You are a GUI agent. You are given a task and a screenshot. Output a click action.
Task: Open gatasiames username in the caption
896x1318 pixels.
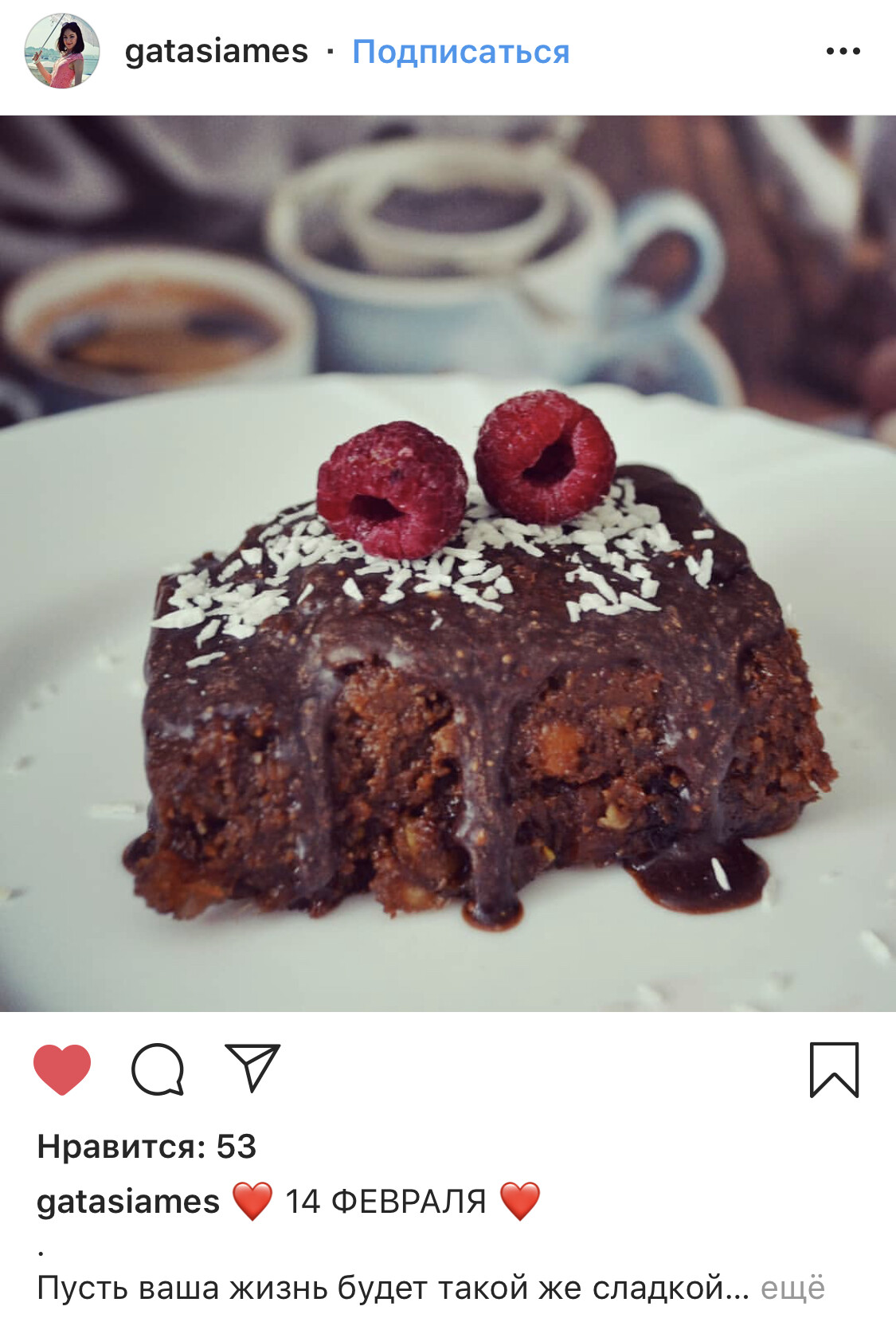tap(128, 1202)
